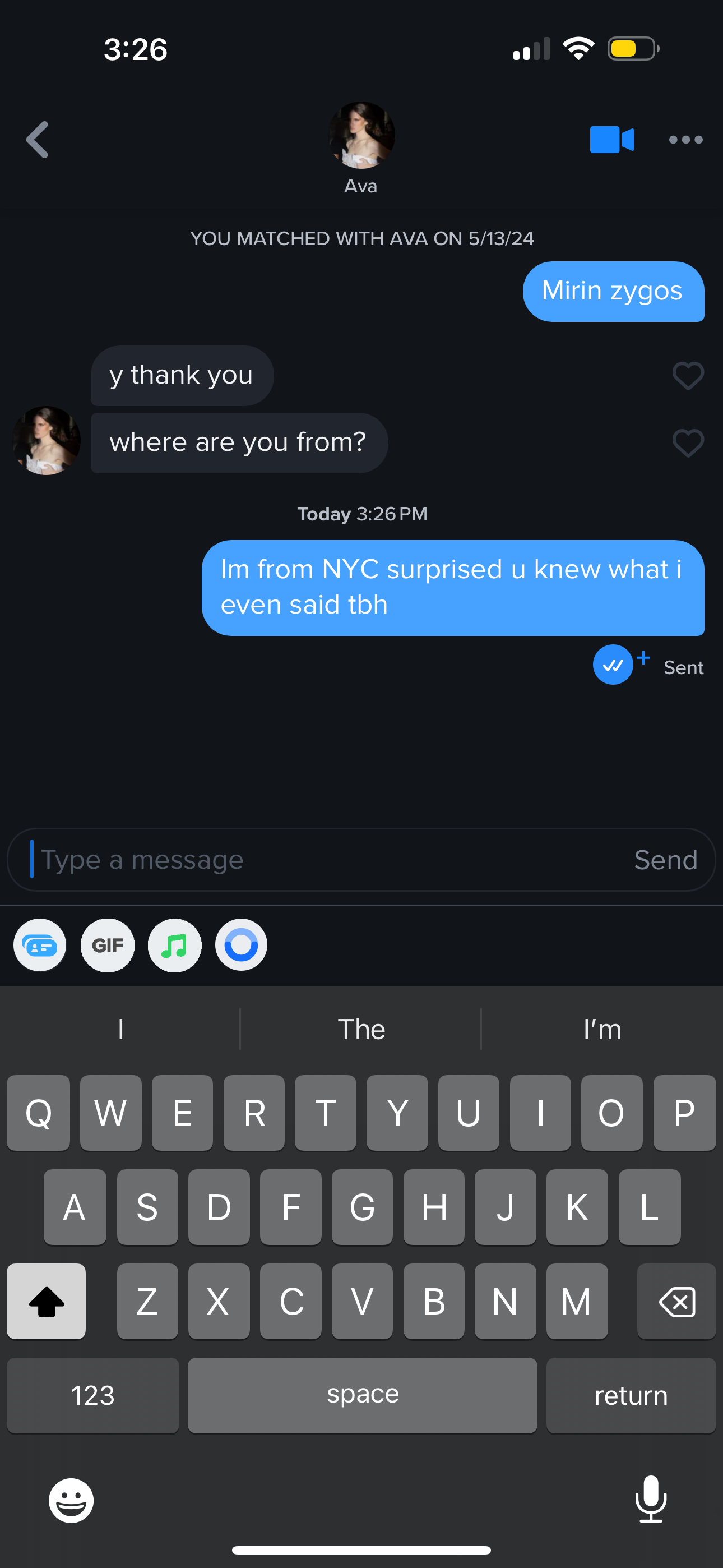Start a video call with Ava

pos(611,140)
